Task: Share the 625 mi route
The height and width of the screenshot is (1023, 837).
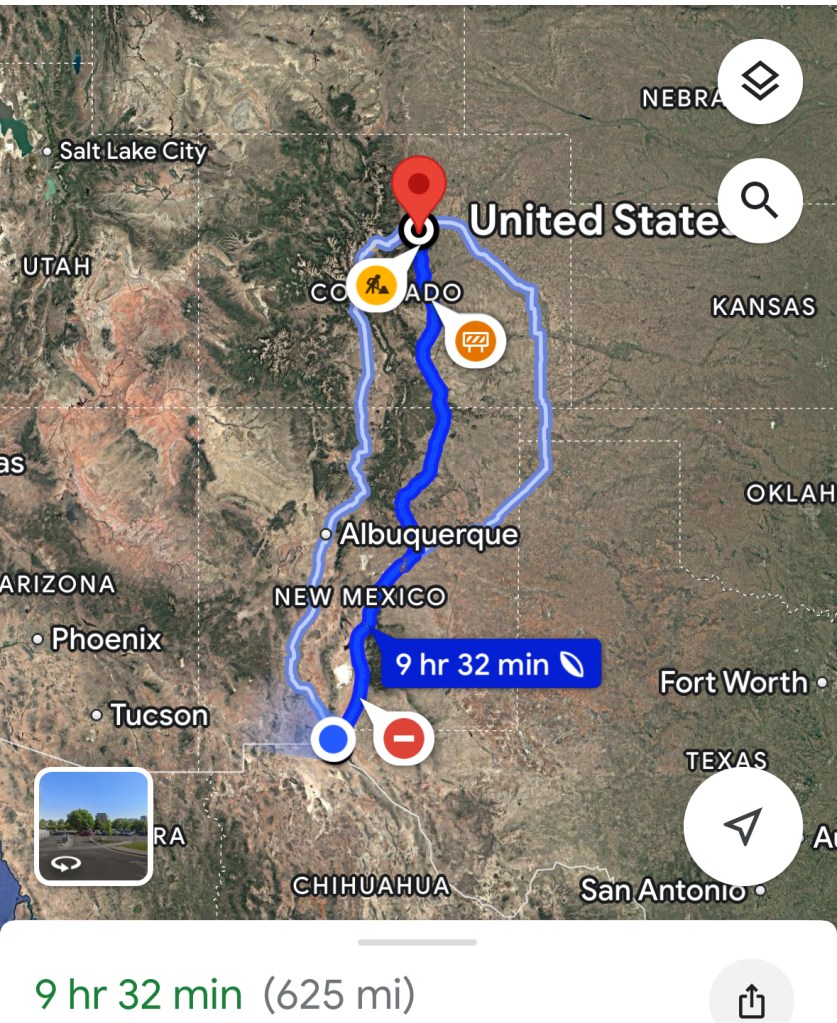Action: (751, 999)
